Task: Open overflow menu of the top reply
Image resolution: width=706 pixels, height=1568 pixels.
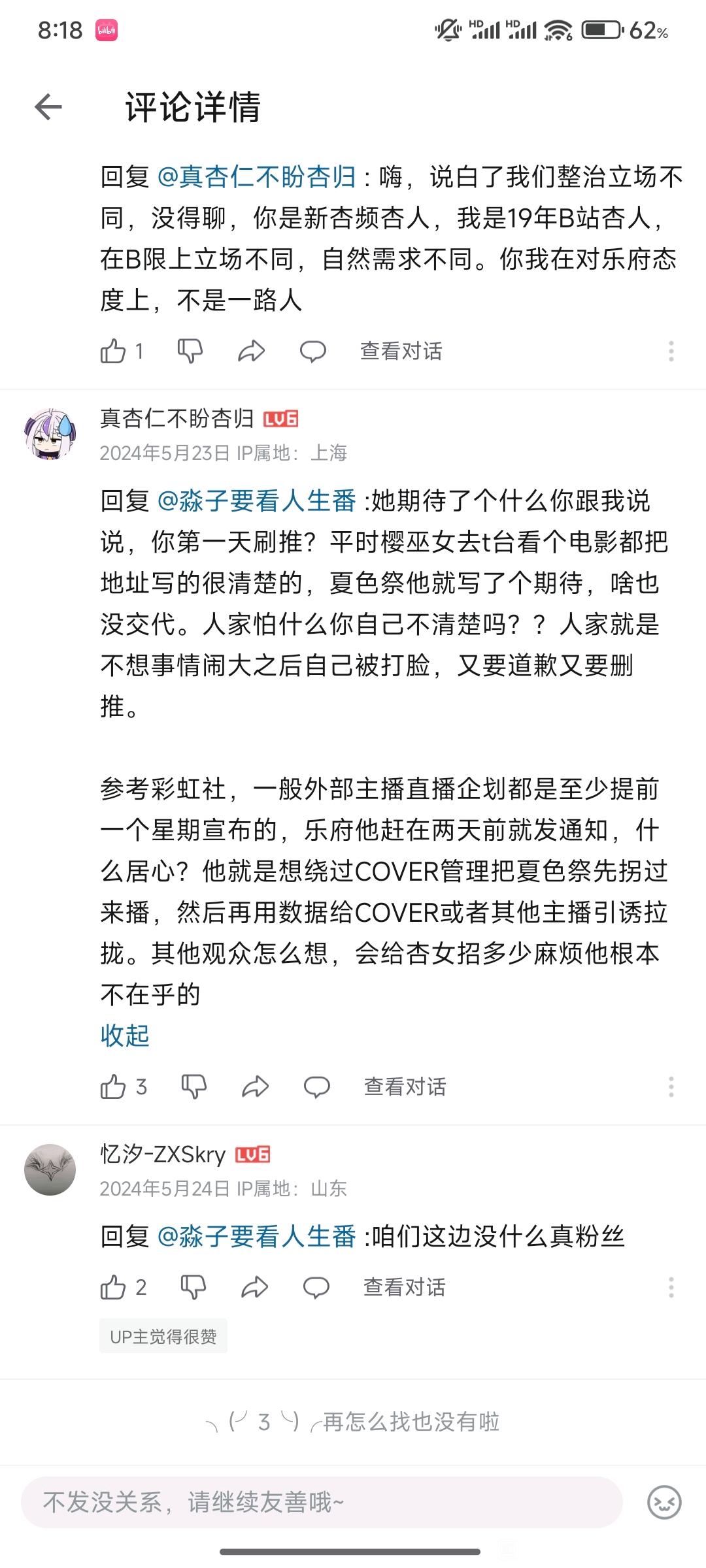Action: [x=671, y=351]
